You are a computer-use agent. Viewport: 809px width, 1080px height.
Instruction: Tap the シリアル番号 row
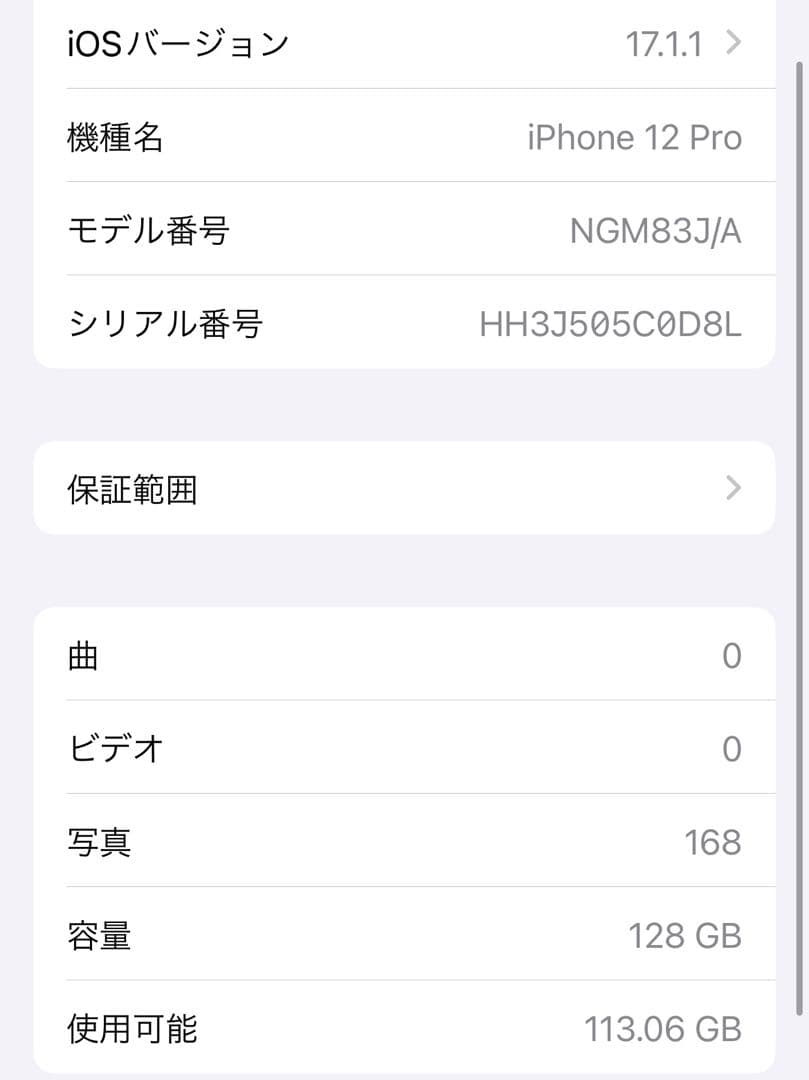[404, 324]
